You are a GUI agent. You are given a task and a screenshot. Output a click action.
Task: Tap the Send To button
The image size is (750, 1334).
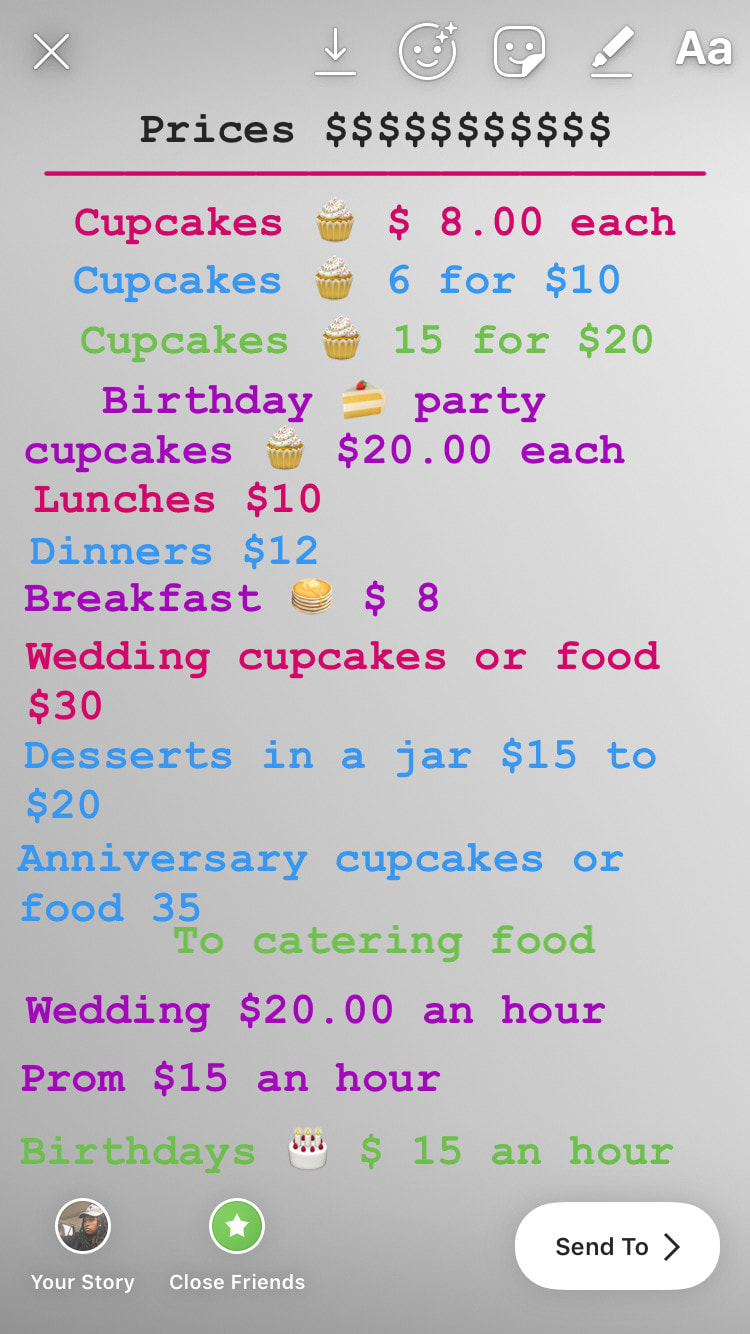tap(617, 1246)
